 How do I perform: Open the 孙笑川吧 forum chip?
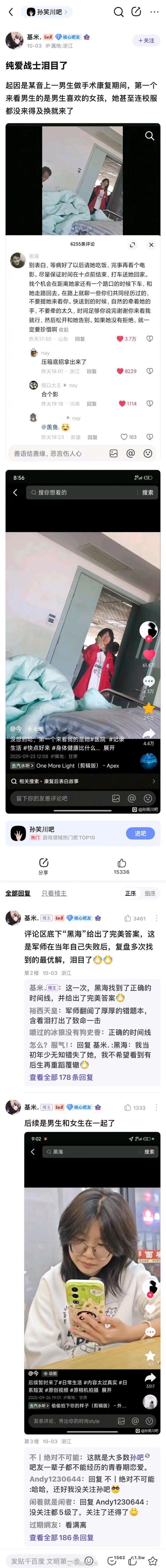coord(47,12)
